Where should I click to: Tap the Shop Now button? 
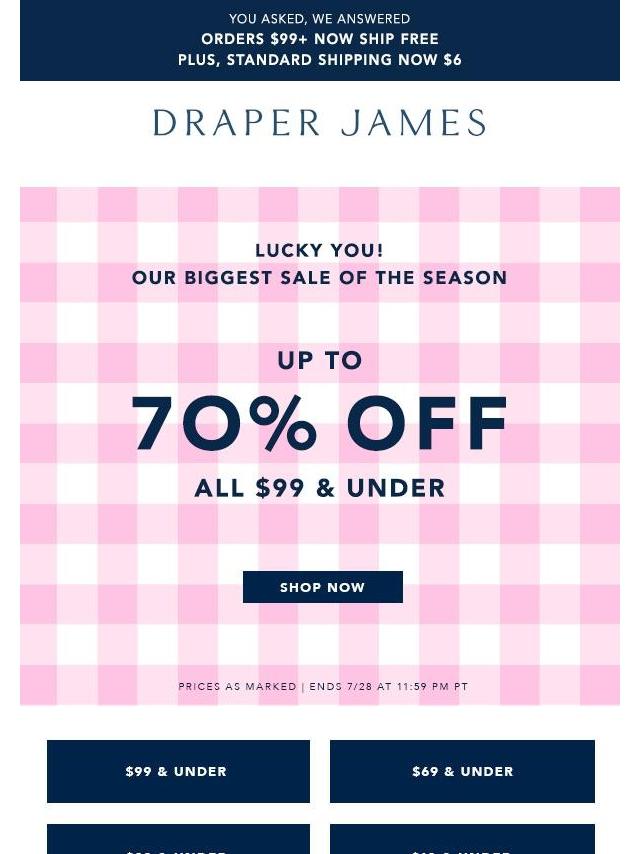[322, 587]
